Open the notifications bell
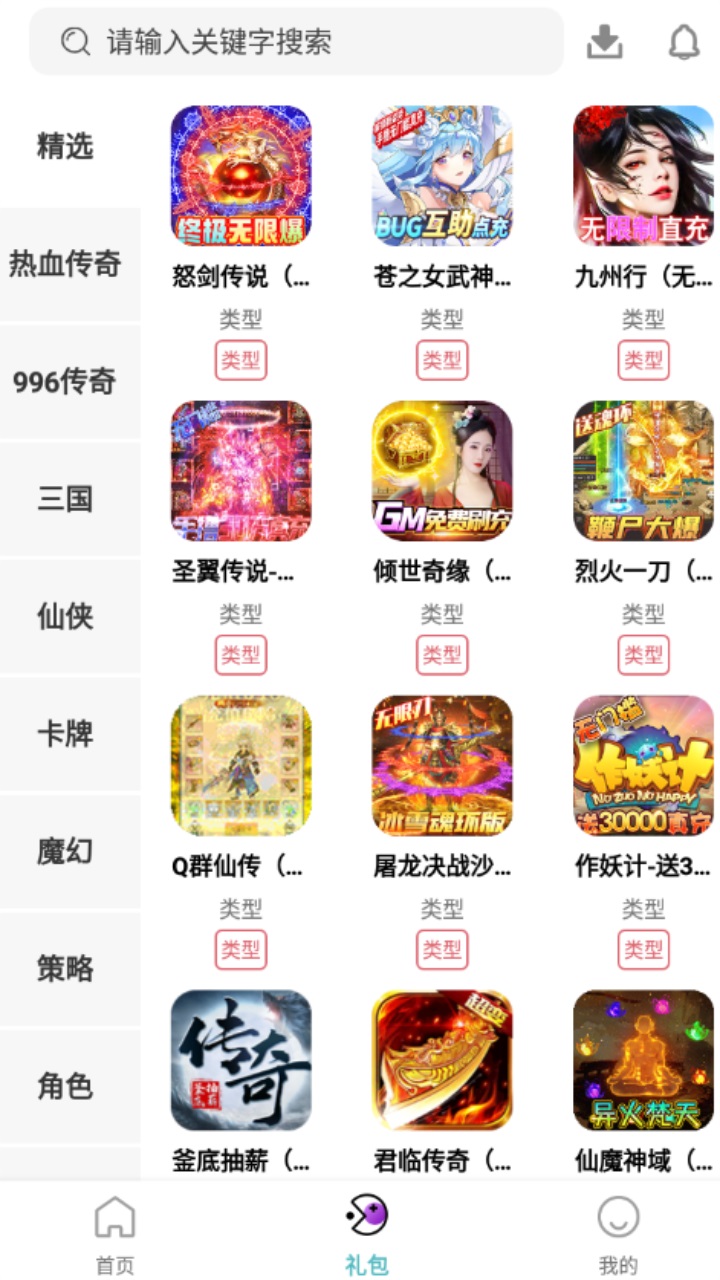Screen dimensions: 720x1280 pos(684,42)
